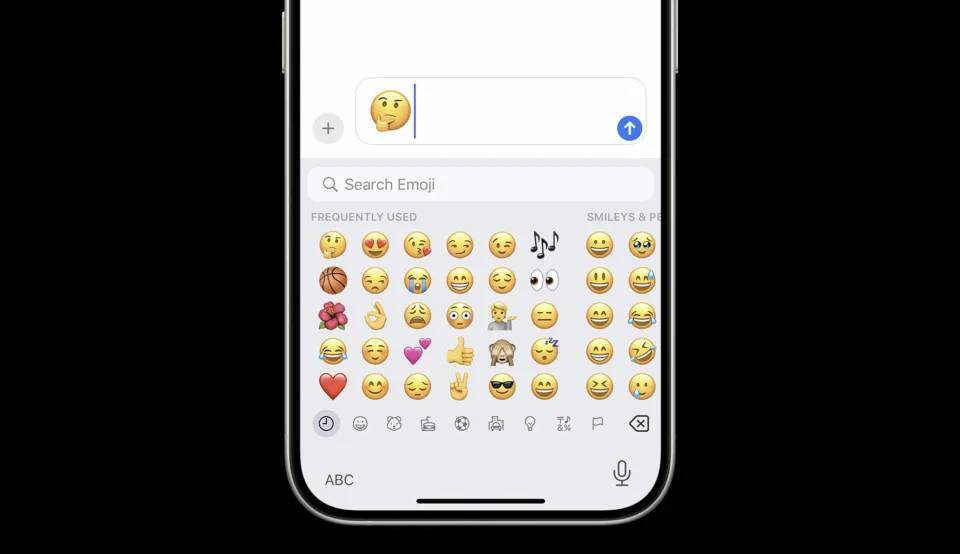Insert the sunglasses face emoji
Screen dimensions: 960x554
(502, 385)
